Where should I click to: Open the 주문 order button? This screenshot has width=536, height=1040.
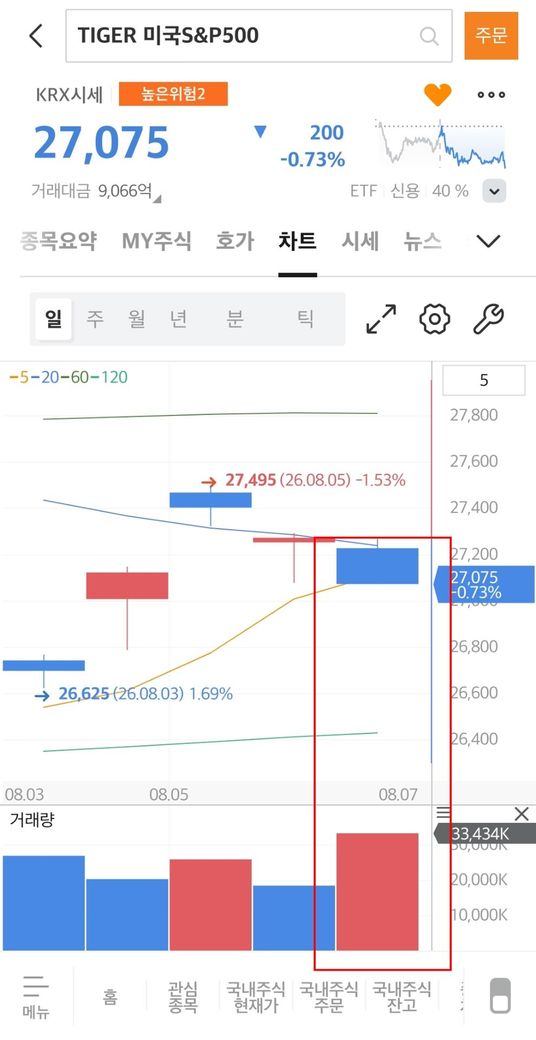491,36
